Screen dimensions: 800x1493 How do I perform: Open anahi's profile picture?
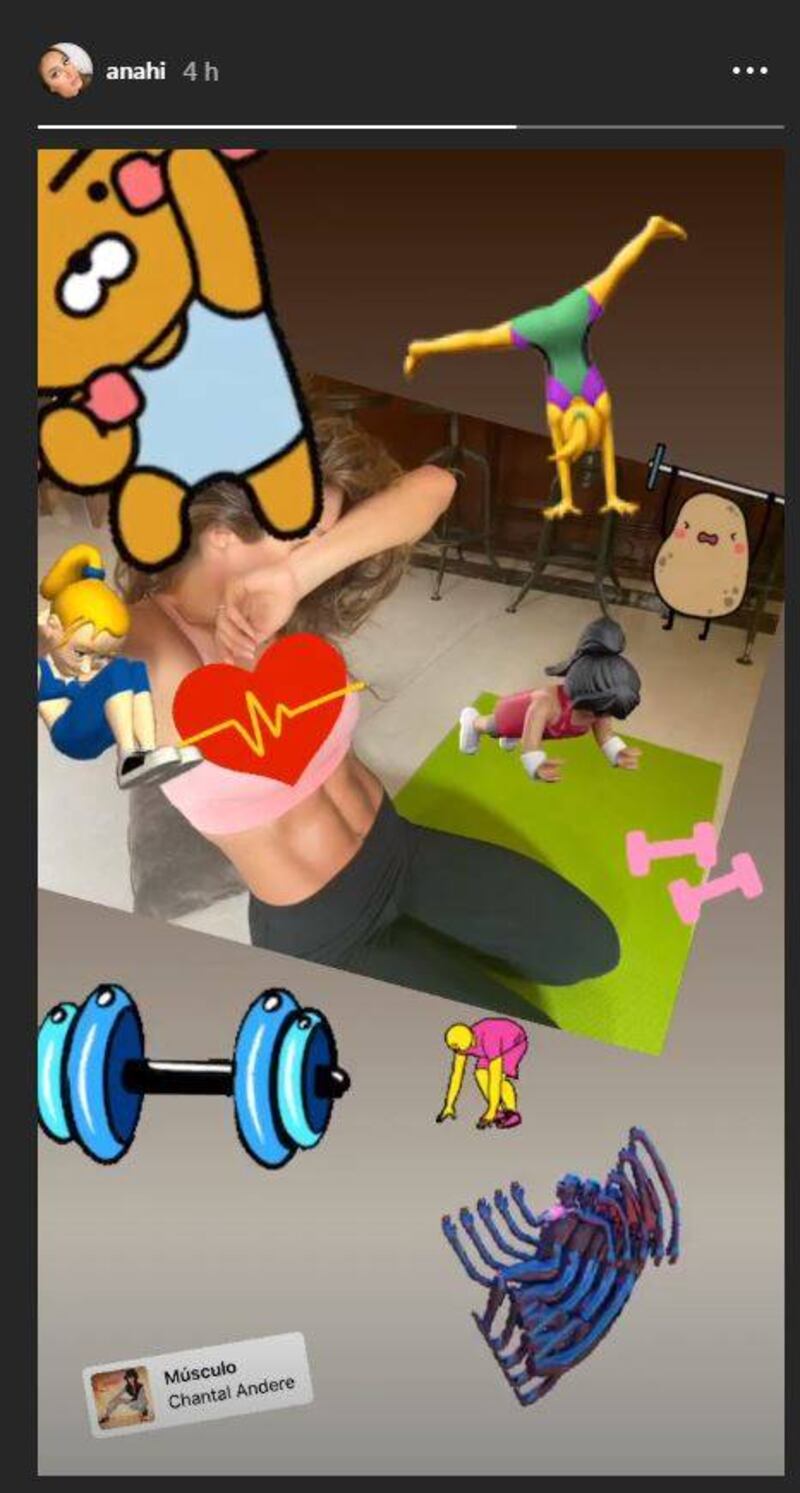[x=65, y=71]
